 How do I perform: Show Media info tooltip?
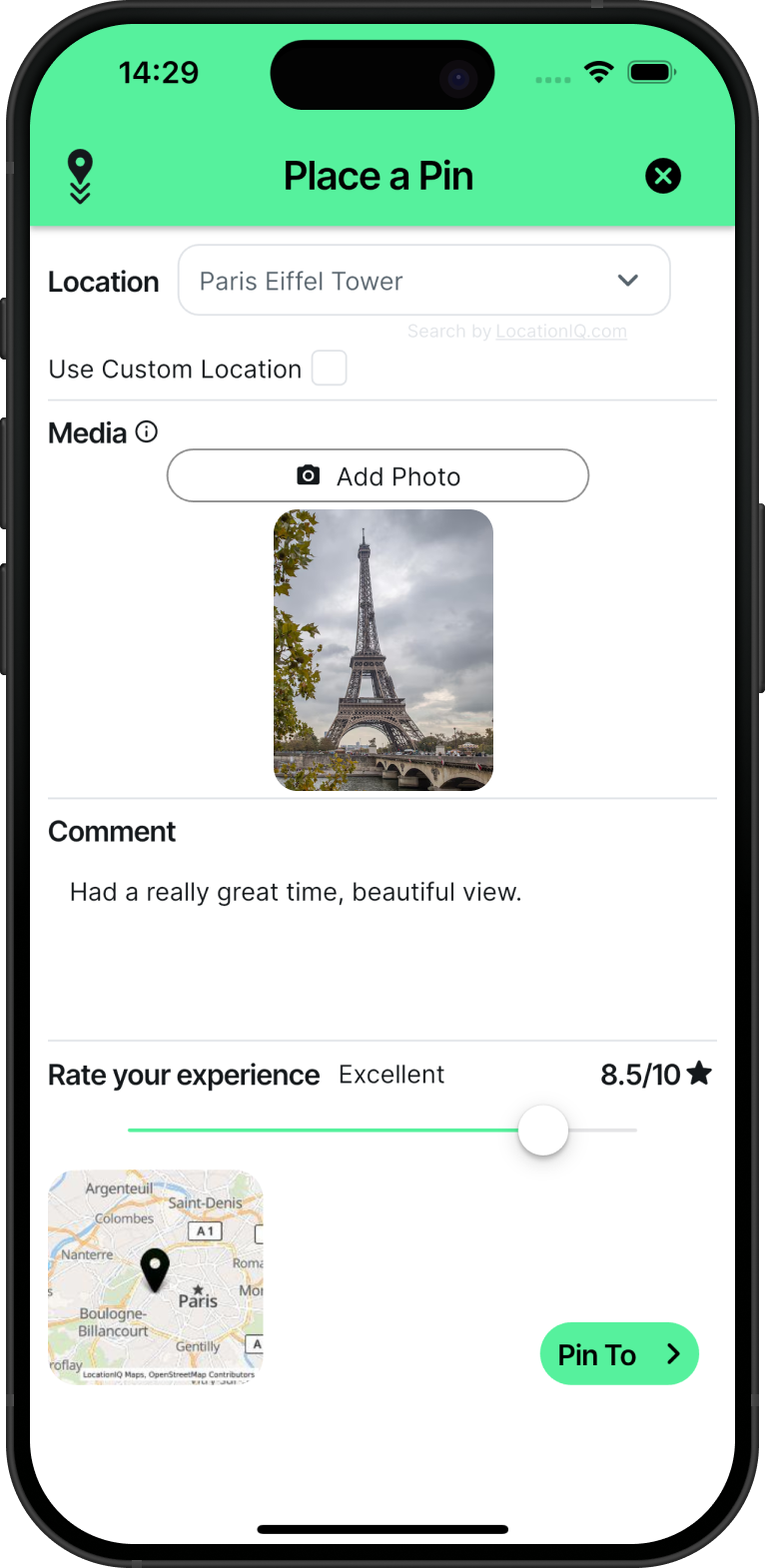pyautogui.click(x=147, y=431)
